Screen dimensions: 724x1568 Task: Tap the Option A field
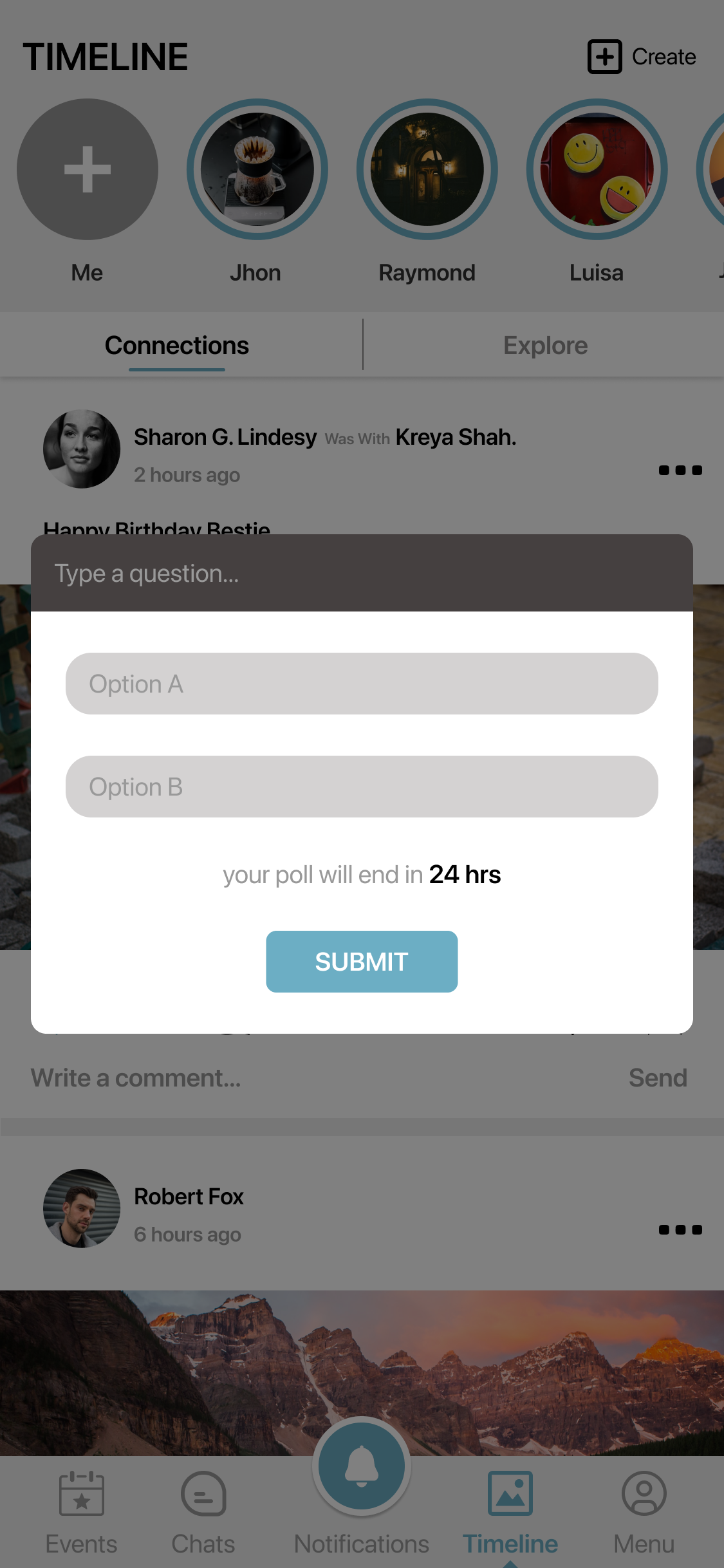pyautogui.click(x=362, y=684)
